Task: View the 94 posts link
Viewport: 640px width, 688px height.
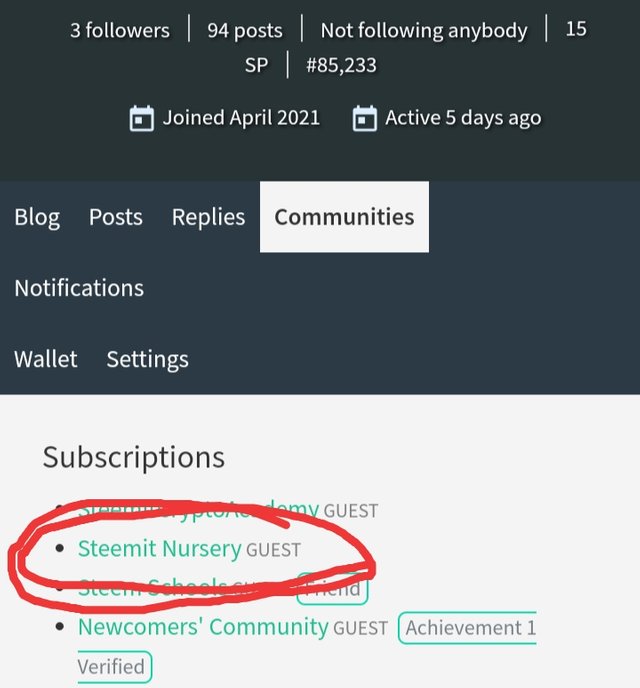Action: (x=244, y=30)
